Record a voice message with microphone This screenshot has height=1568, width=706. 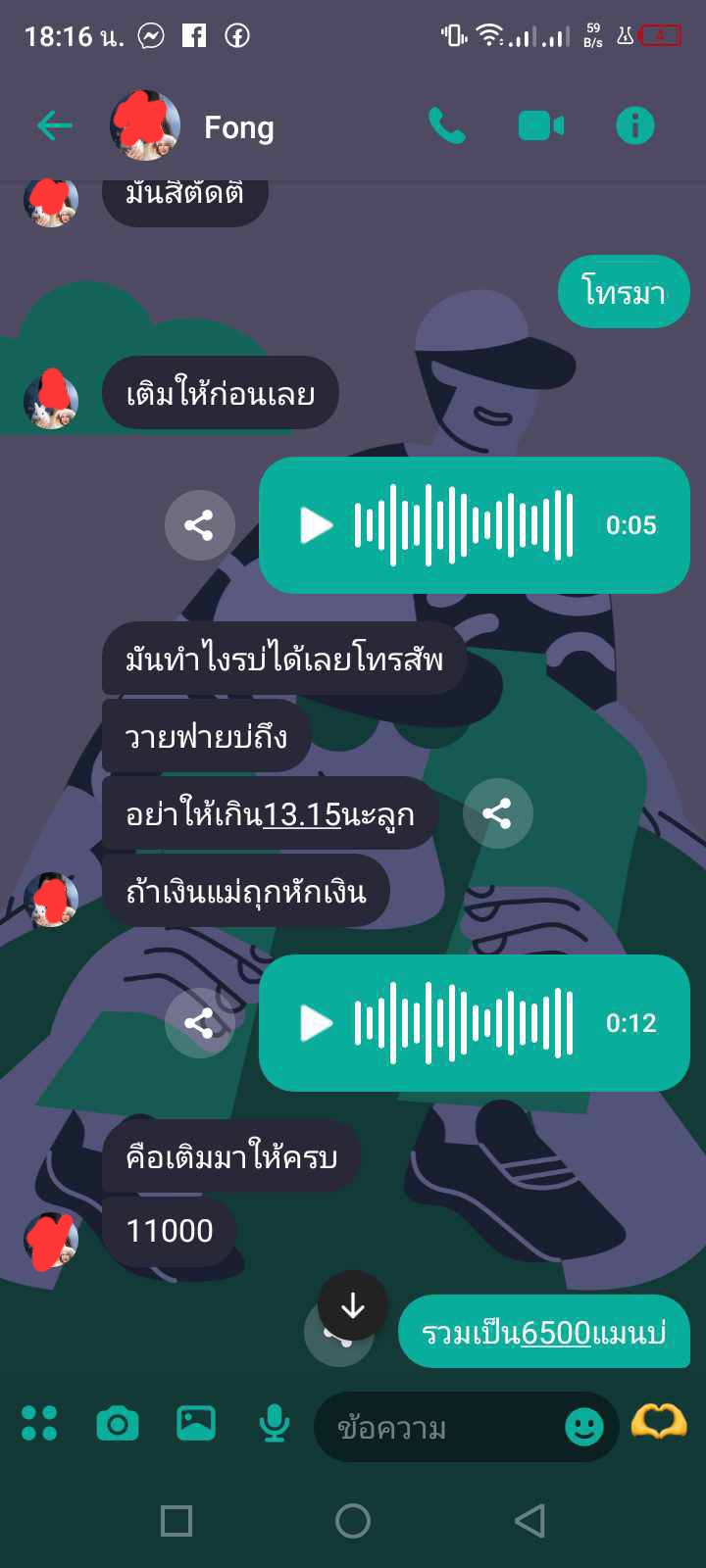coord(275,1423)
